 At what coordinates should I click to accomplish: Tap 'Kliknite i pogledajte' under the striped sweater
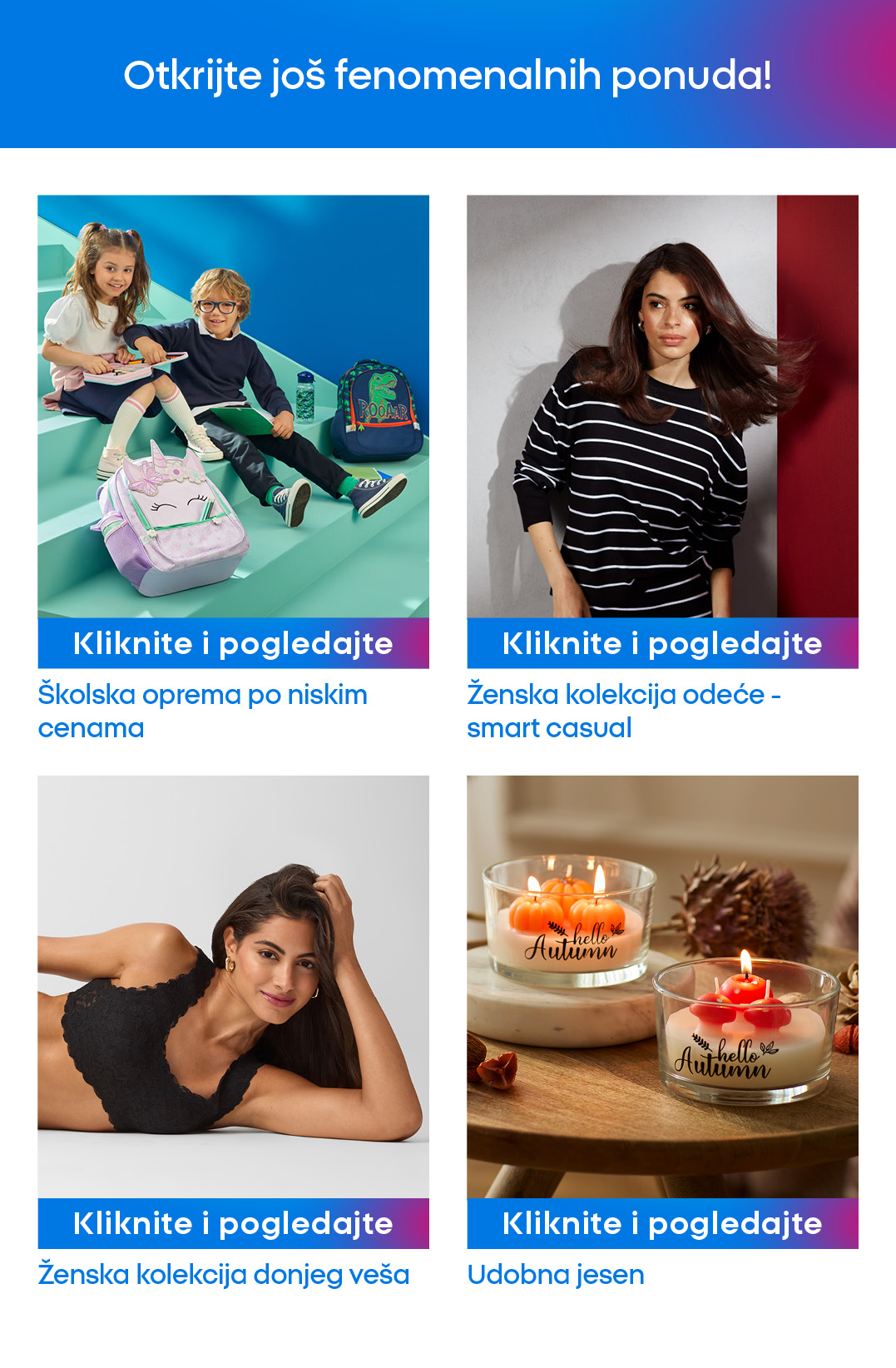pyautogui.click(x=662, y=643)
